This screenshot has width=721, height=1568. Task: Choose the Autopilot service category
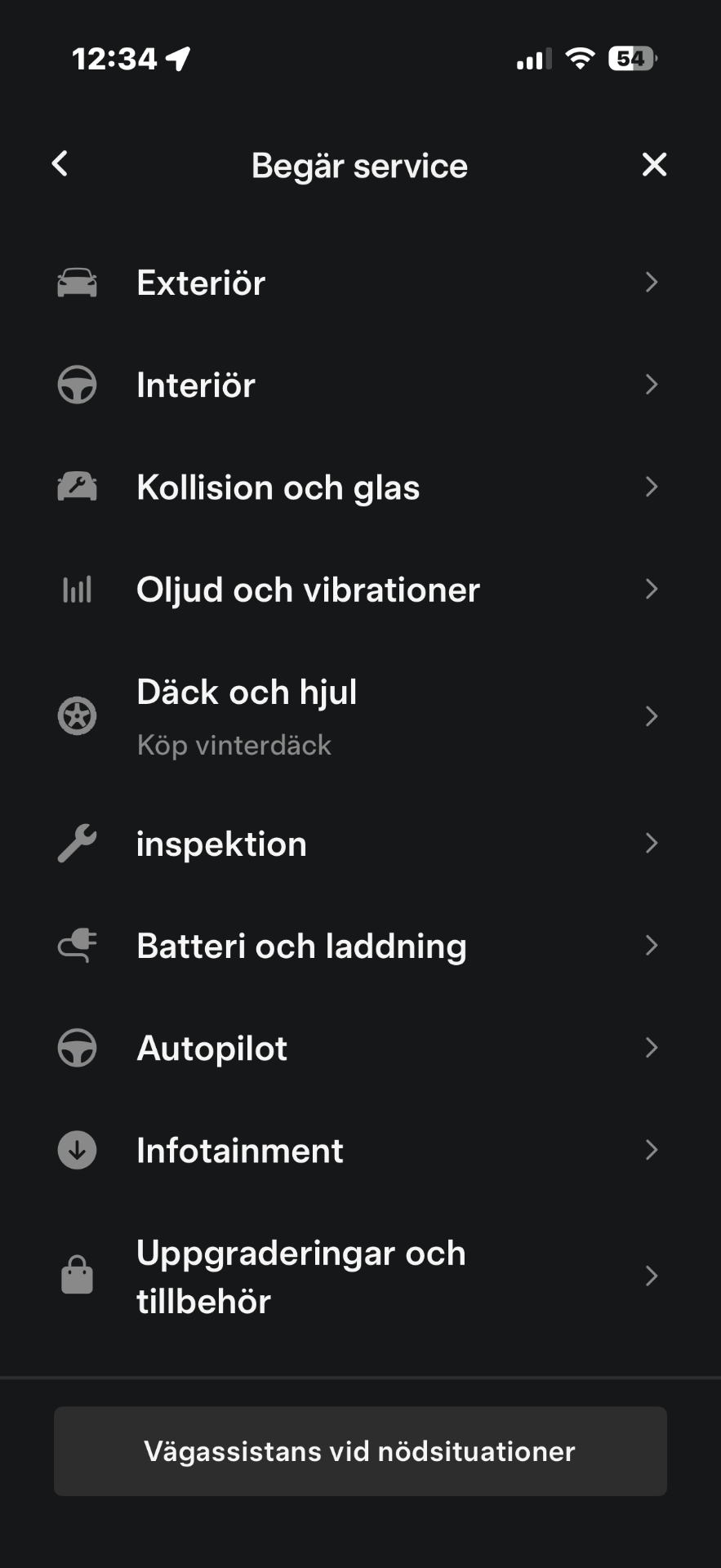(x=359, y=1048)
